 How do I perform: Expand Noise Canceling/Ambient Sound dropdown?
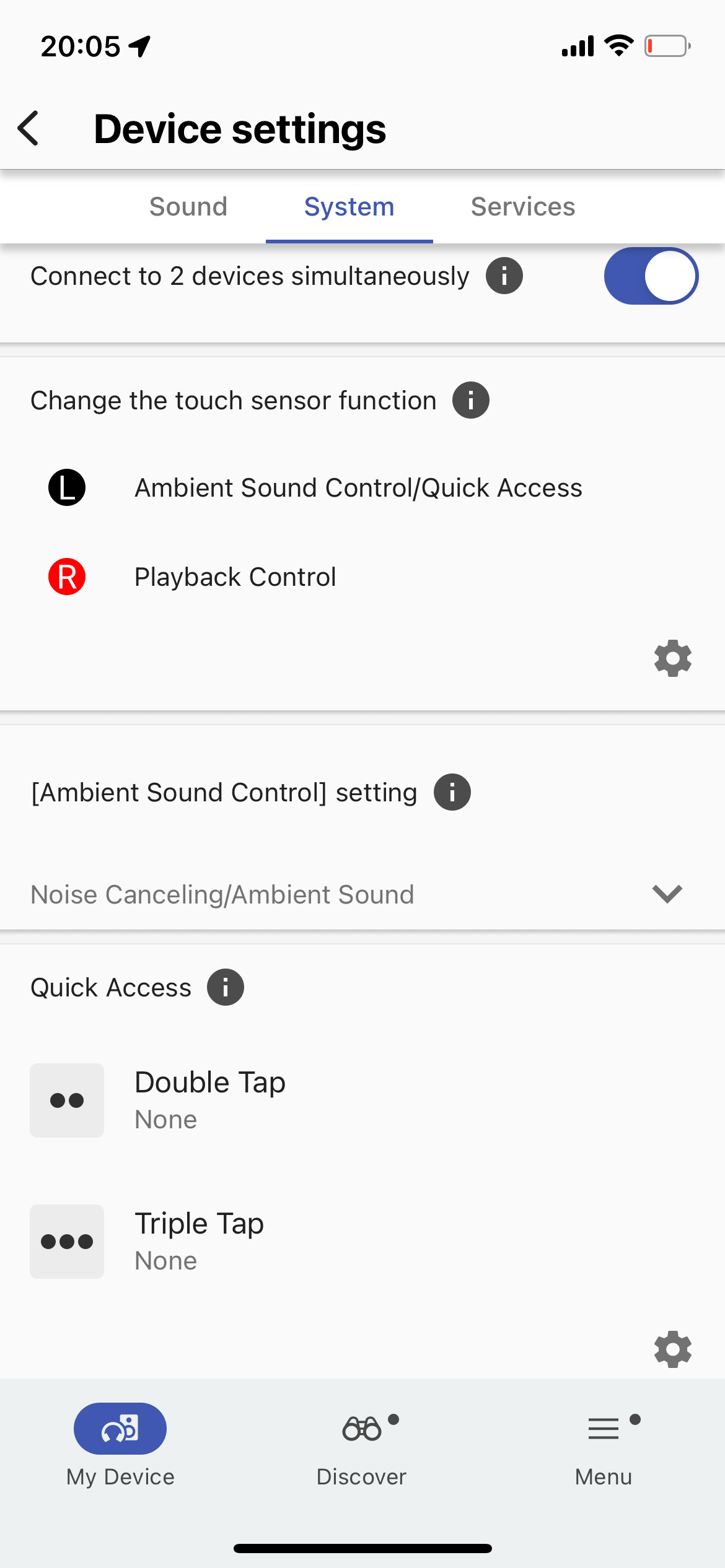[362, 894]
